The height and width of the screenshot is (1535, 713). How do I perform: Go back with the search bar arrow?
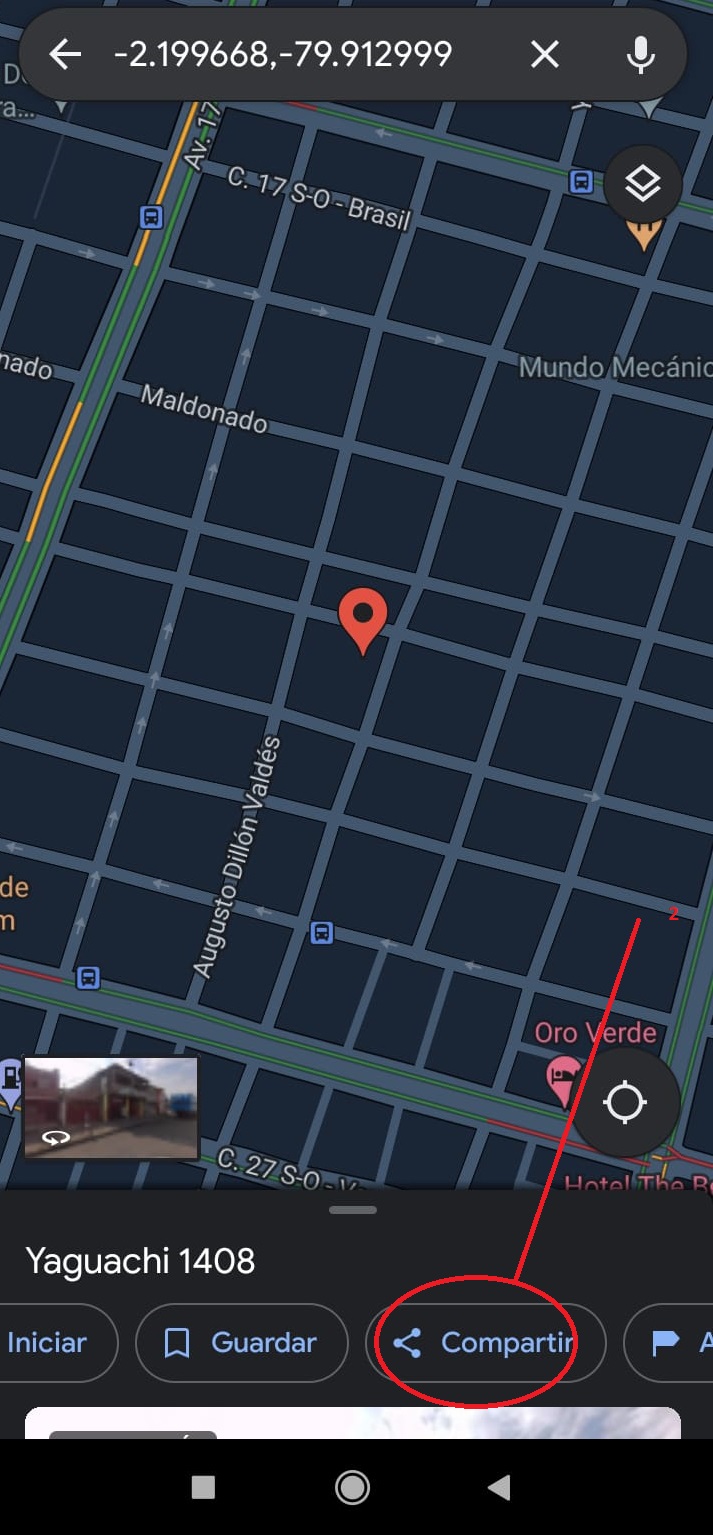[65, 54]
